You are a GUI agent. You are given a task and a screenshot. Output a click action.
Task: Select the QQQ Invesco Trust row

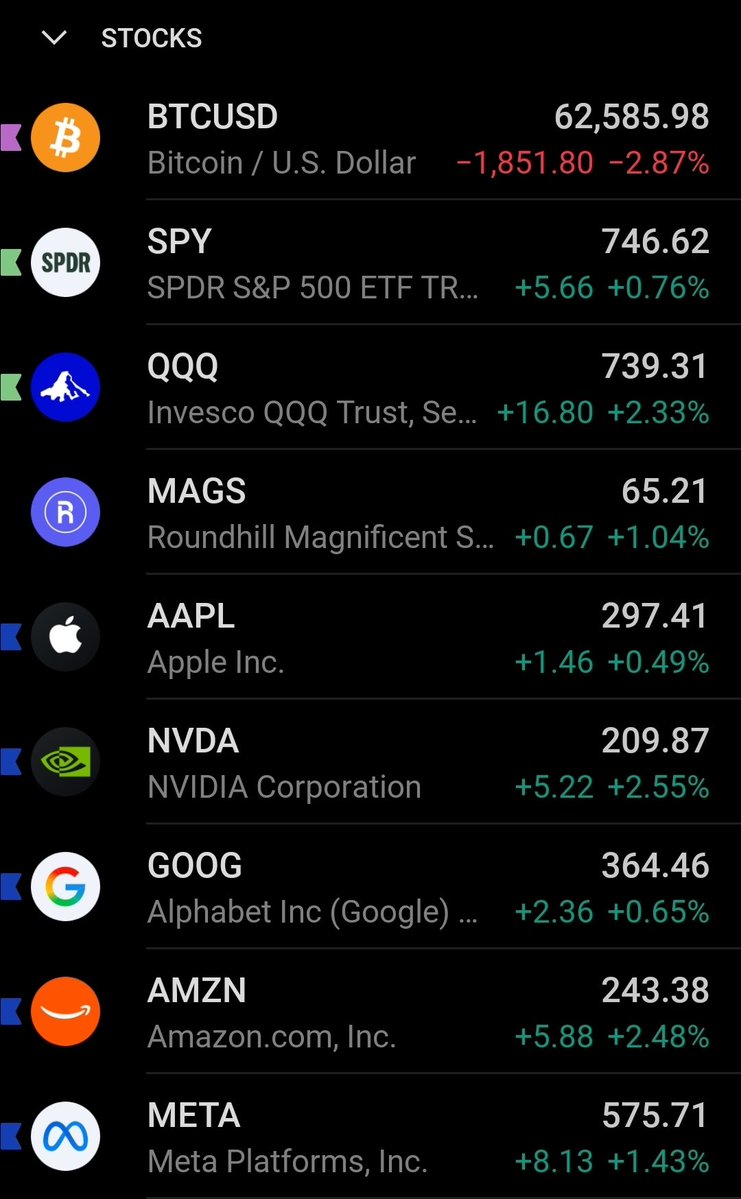pos(370,388)
